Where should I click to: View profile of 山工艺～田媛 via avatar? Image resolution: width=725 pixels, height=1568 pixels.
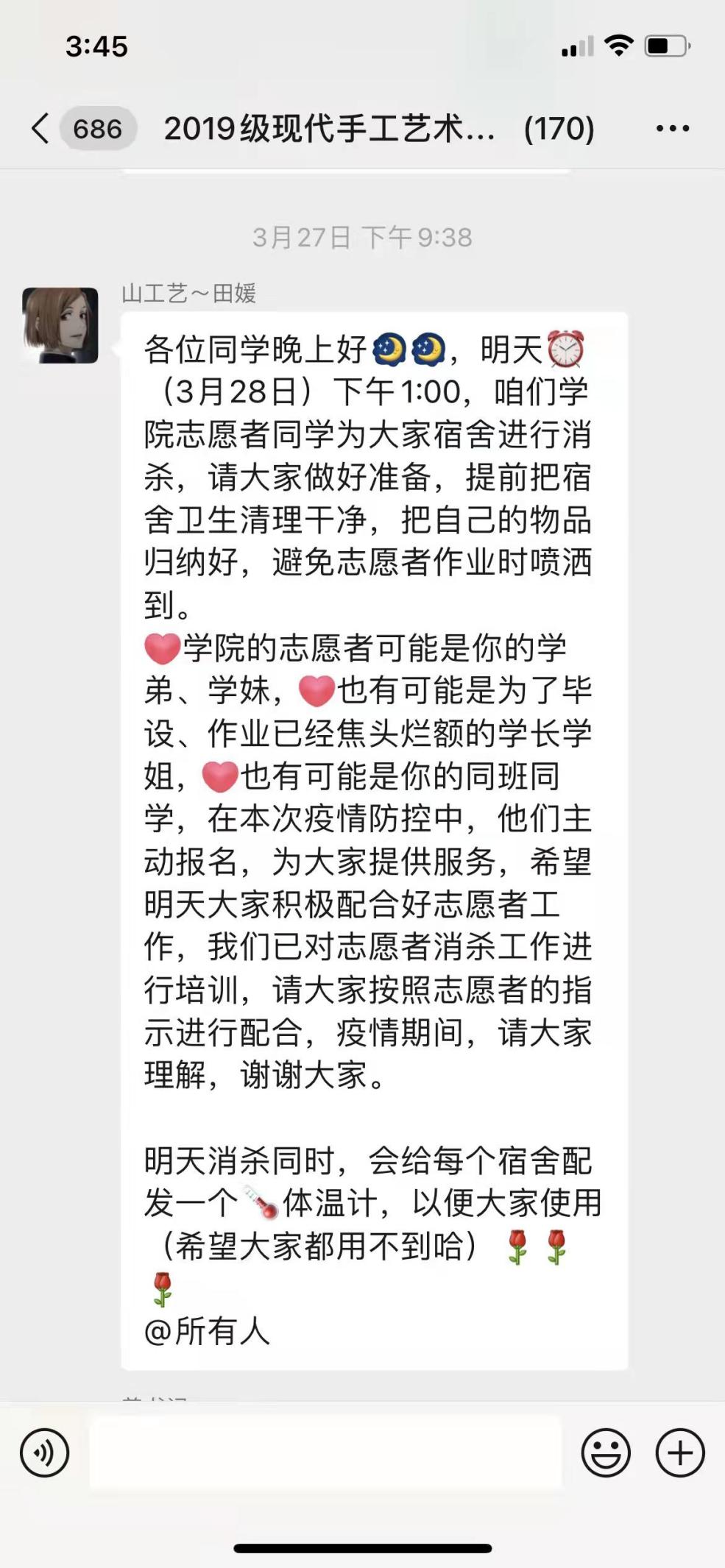click(60, 325)
